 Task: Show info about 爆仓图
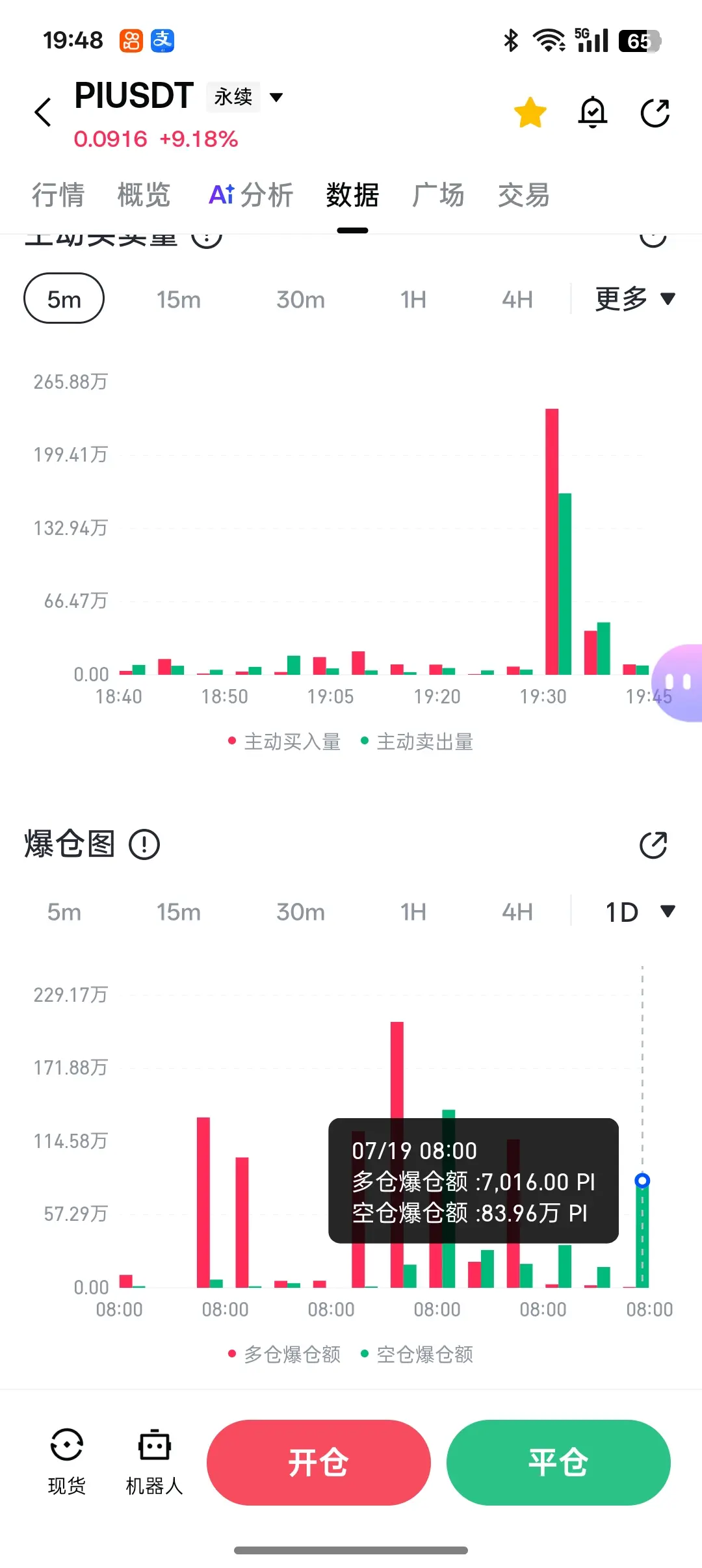[144, 844]
